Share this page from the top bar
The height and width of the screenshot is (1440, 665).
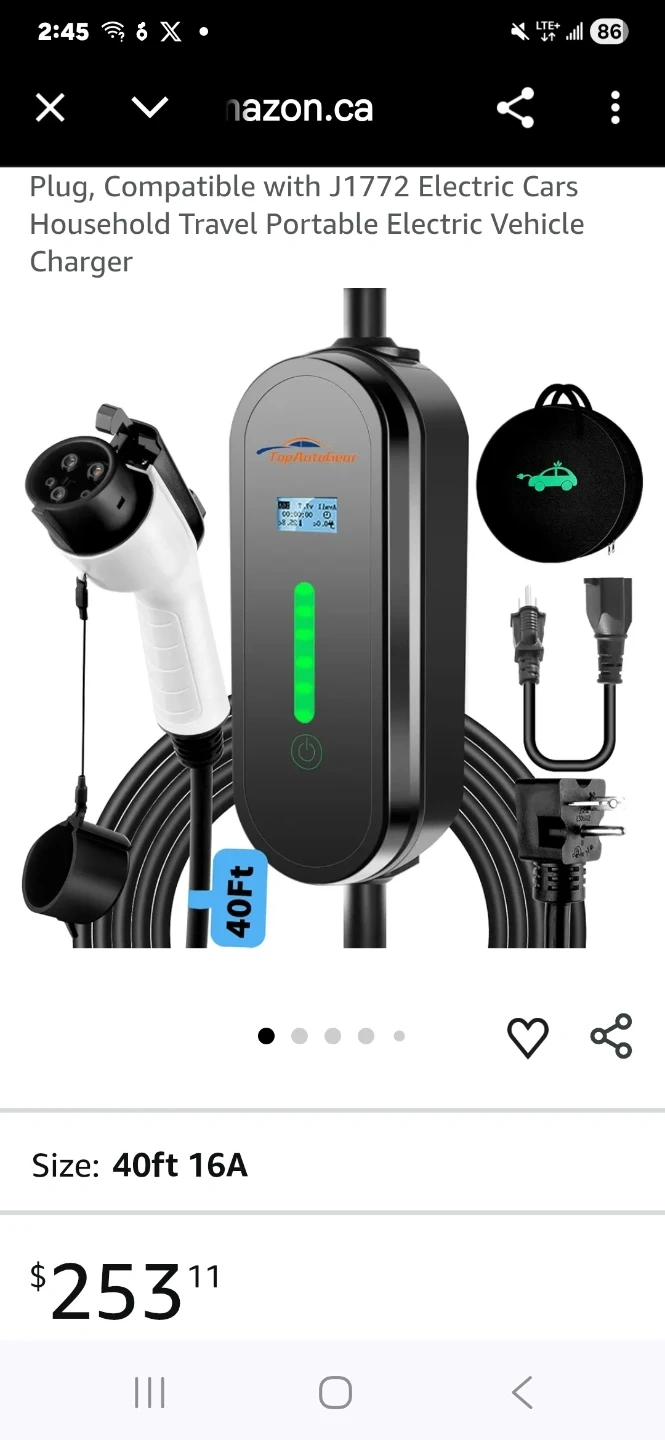[x=515, y=108]
